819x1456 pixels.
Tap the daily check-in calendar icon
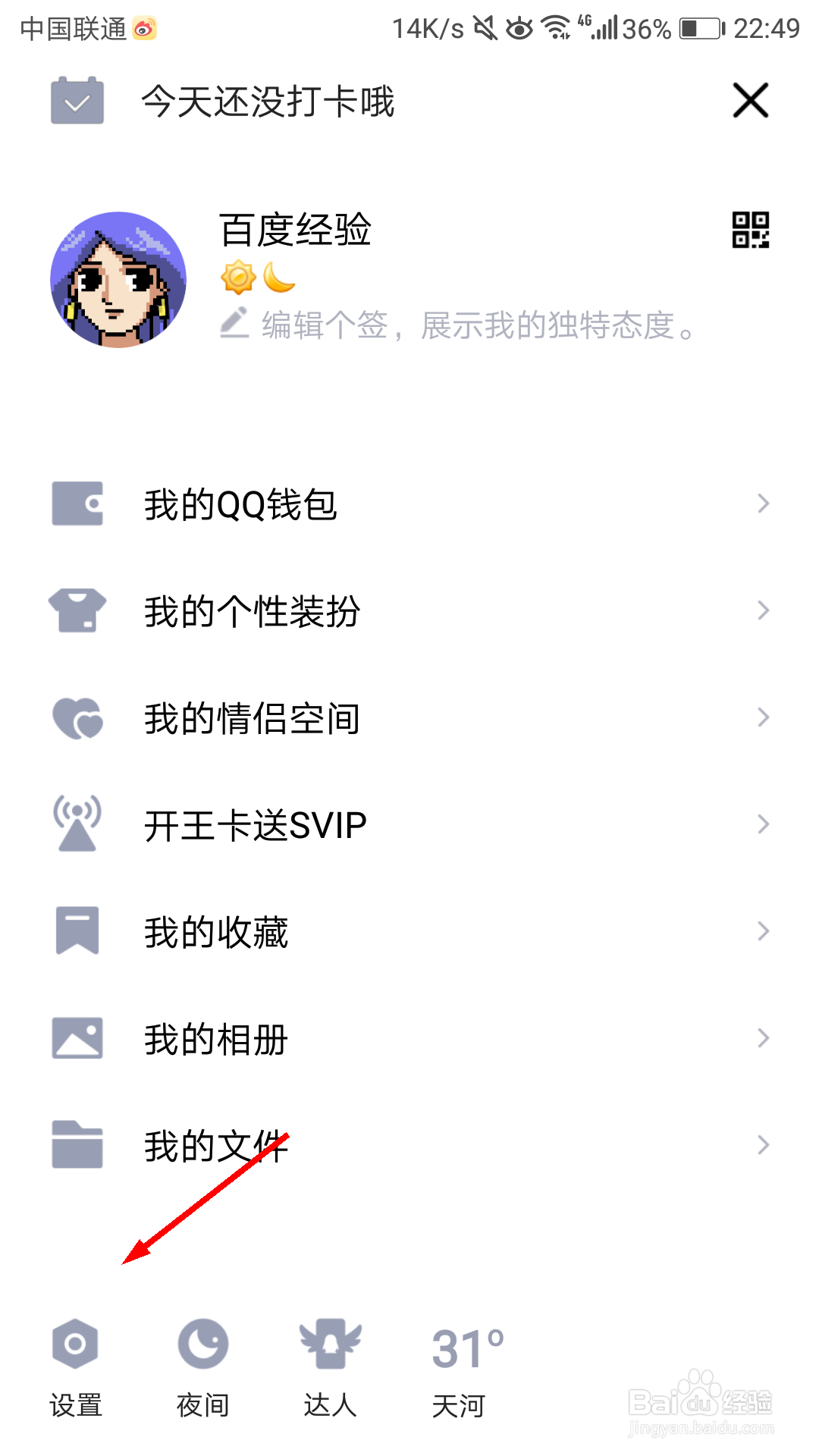[77, 100]
